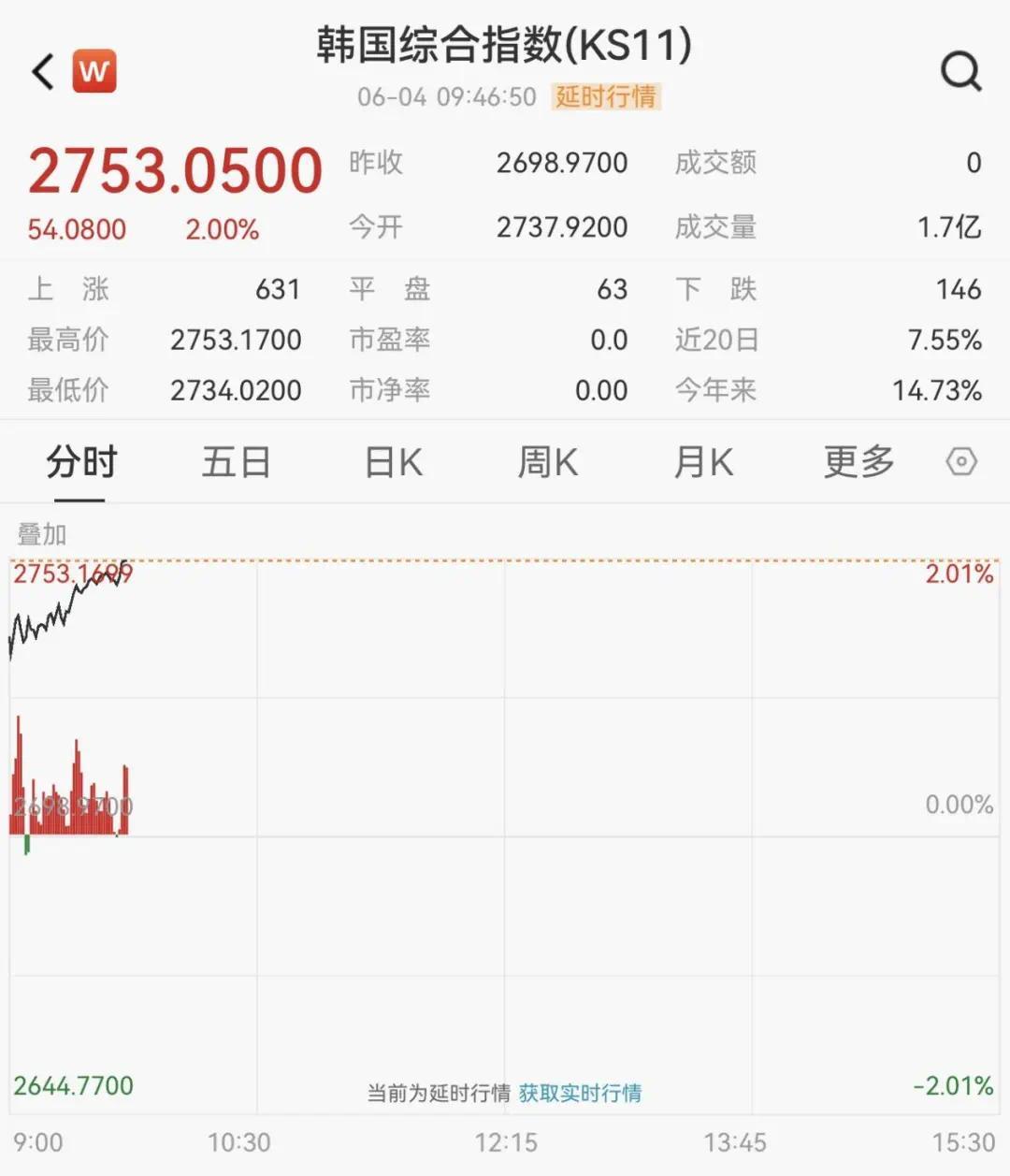
Task: Click the title 韩国综合指数(KS11)
Action: 505,47
